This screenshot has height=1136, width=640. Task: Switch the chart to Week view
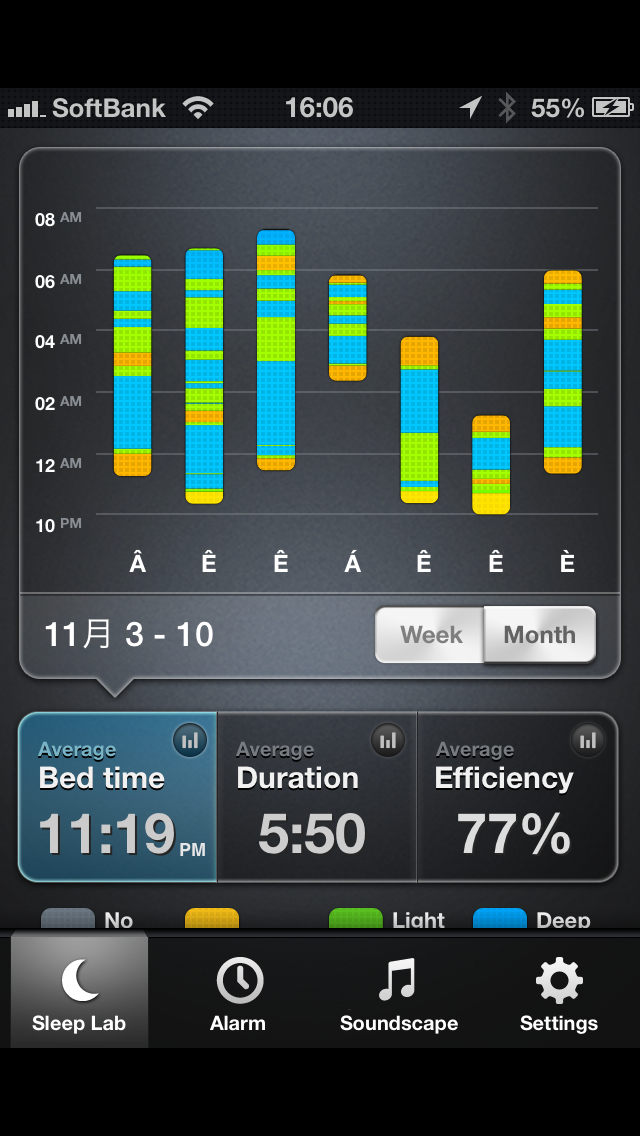pos(430,635)
